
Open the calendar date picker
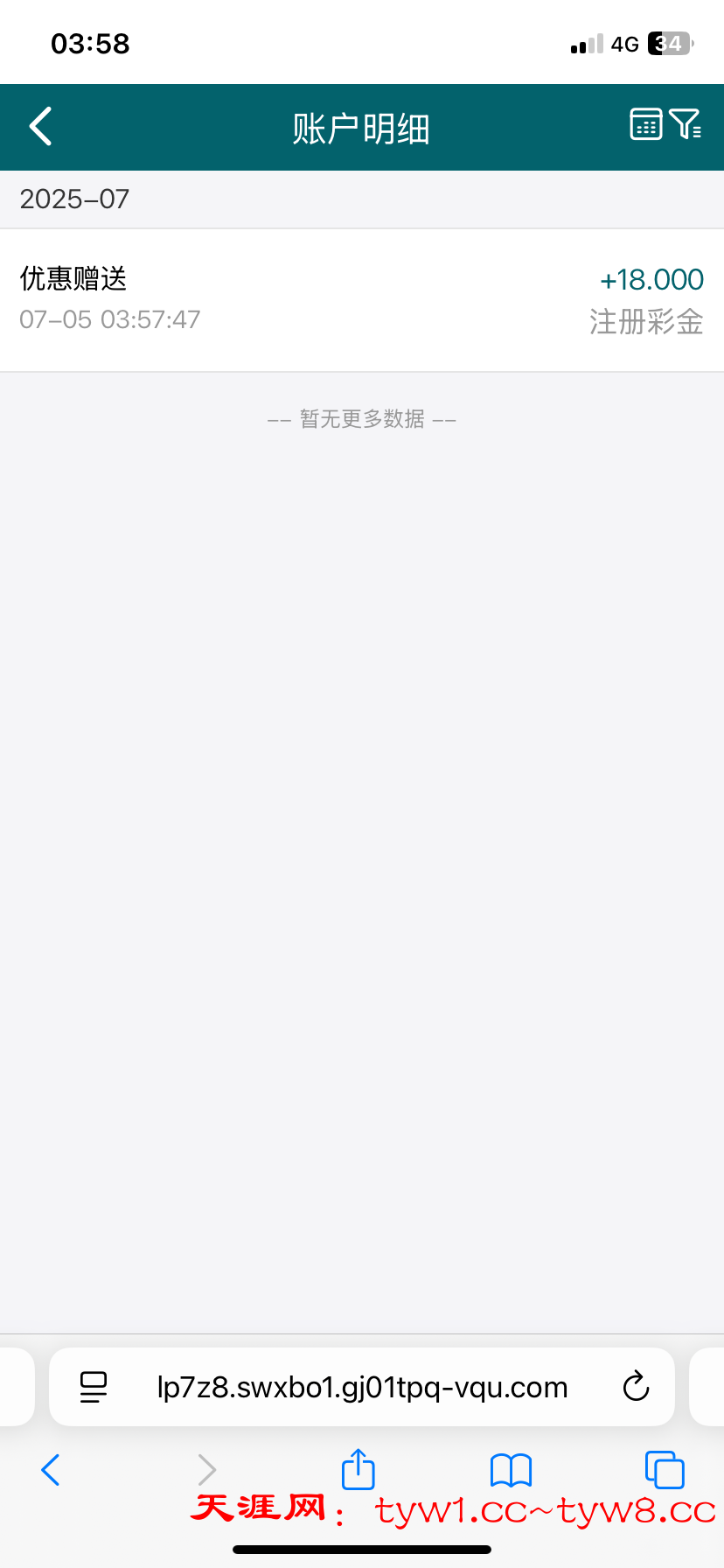click(645, 125)
